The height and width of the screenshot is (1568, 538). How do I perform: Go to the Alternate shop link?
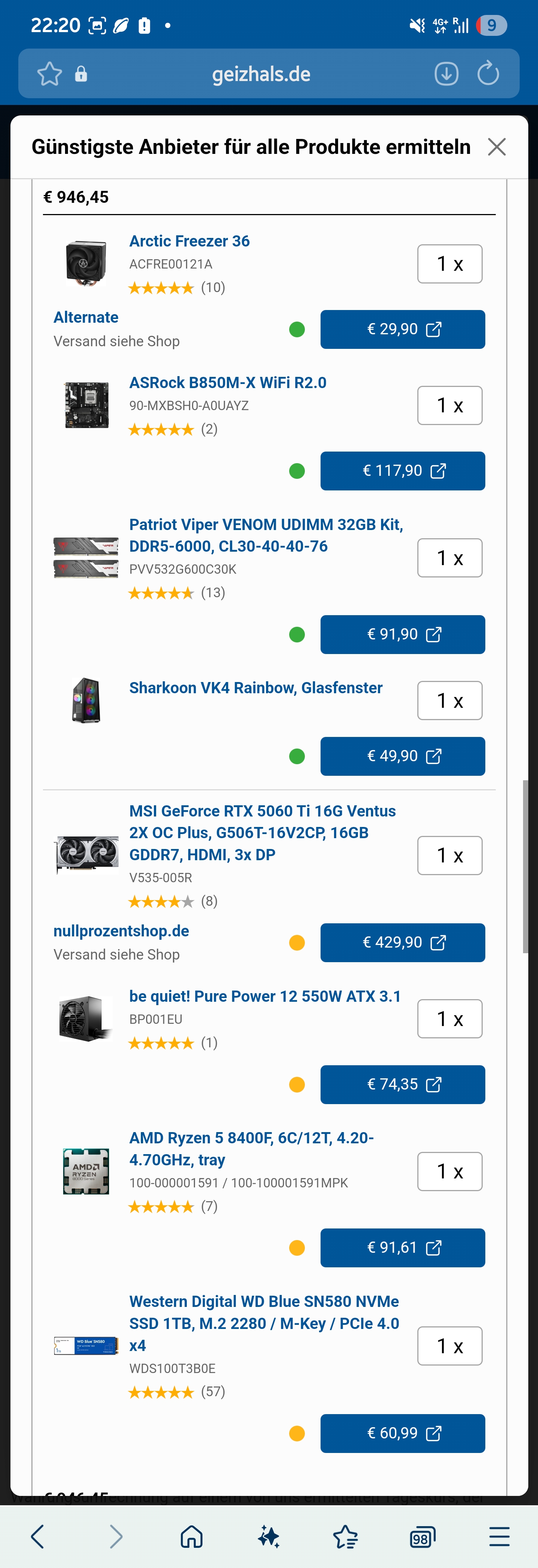coord(86,317)
